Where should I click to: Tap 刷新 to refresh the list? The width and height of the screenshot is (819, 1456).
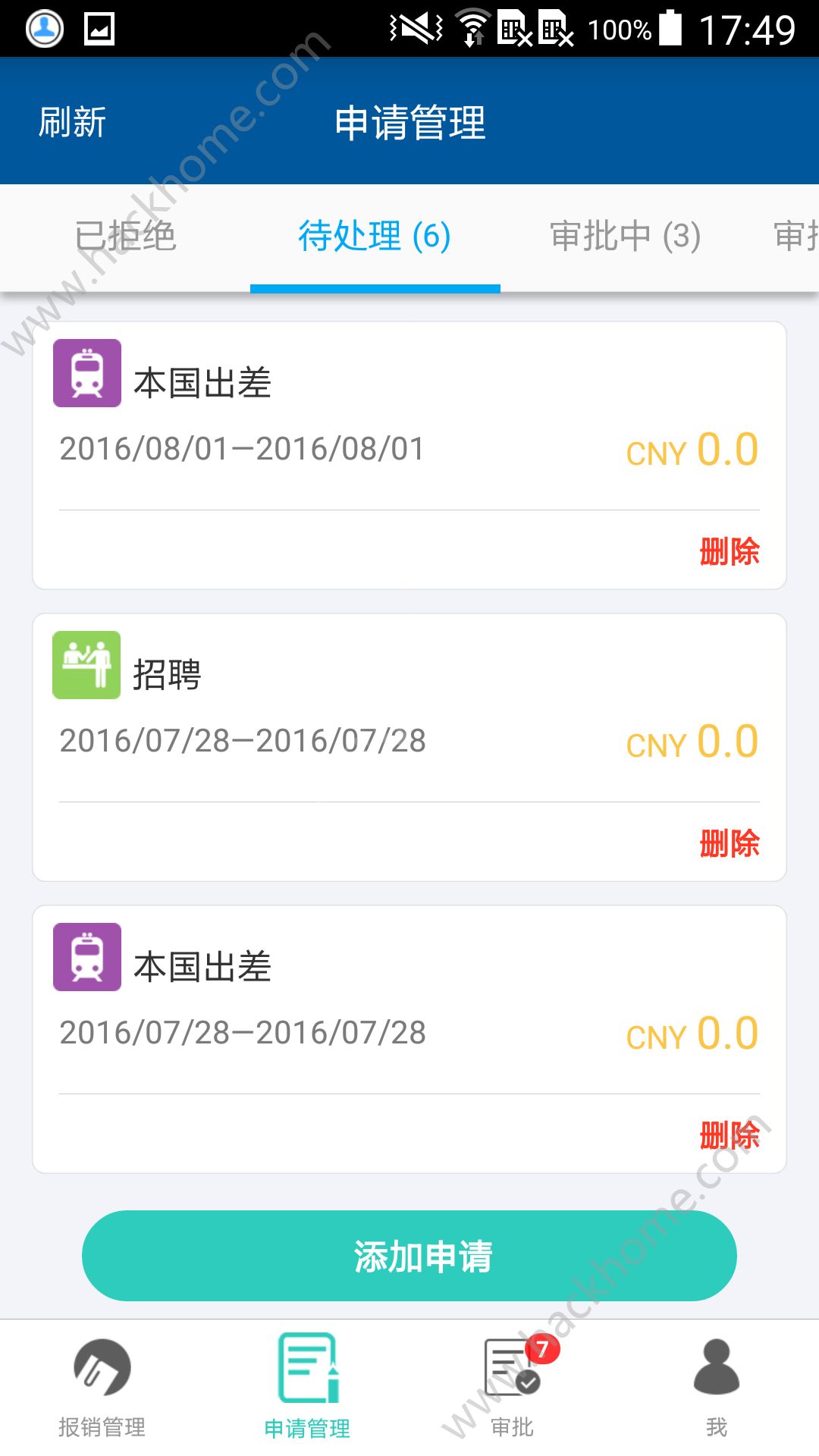[72, 122]
